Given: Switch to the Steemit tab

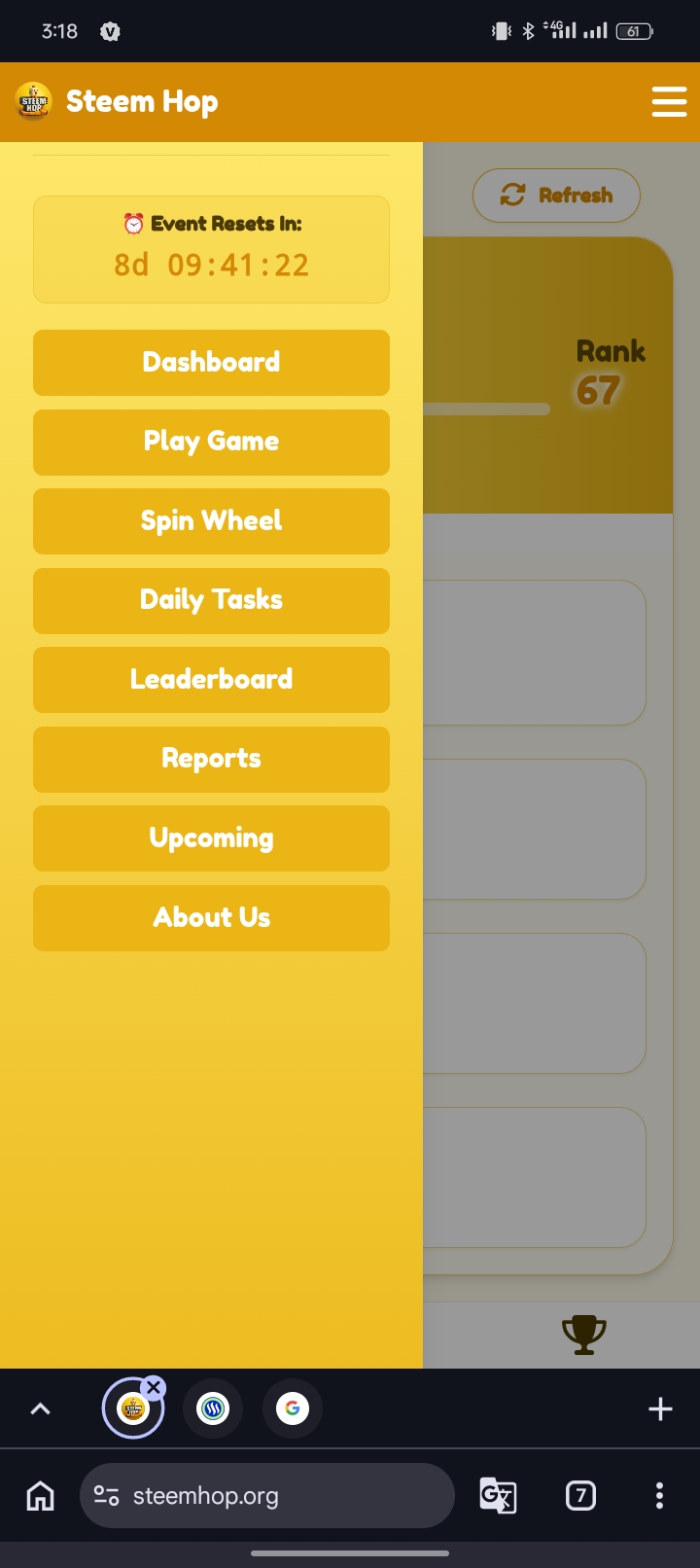Looking at the screenshot, I should click(x=213, y=1408).
